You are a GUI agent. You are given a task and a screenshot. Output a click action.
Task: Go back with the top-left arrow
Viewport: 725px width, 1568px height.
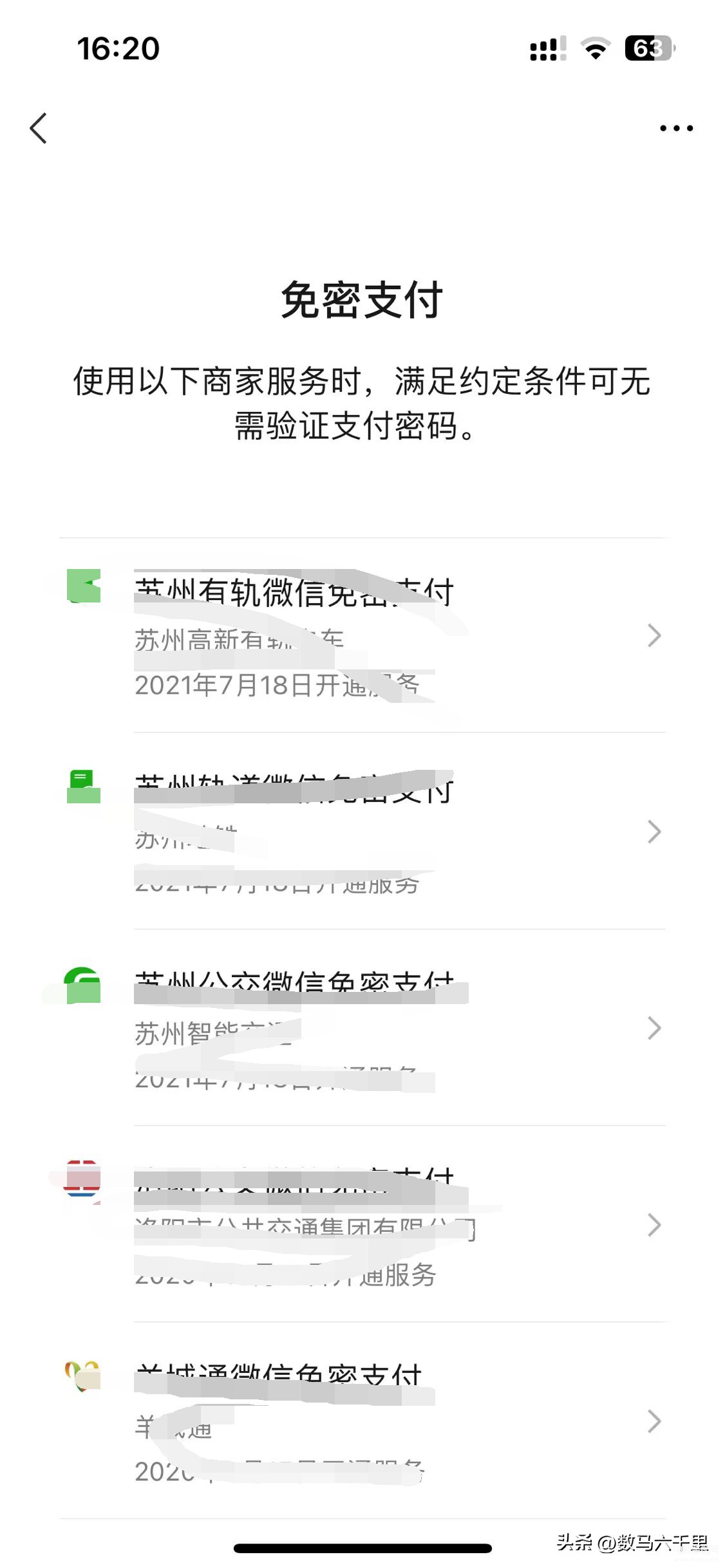click(39, 128)
